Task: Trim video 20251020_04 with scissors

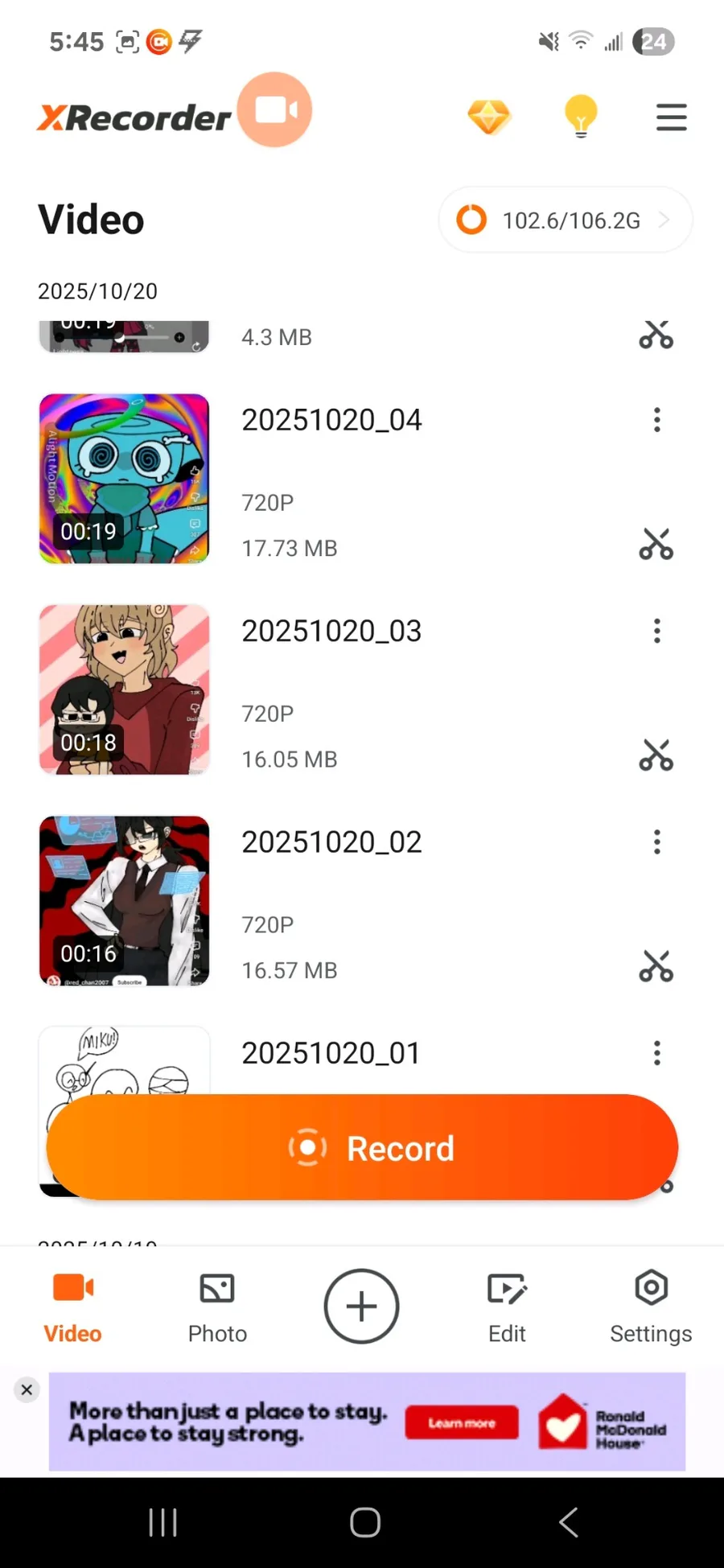Action: pyautogui.click(x=656, y=545)
